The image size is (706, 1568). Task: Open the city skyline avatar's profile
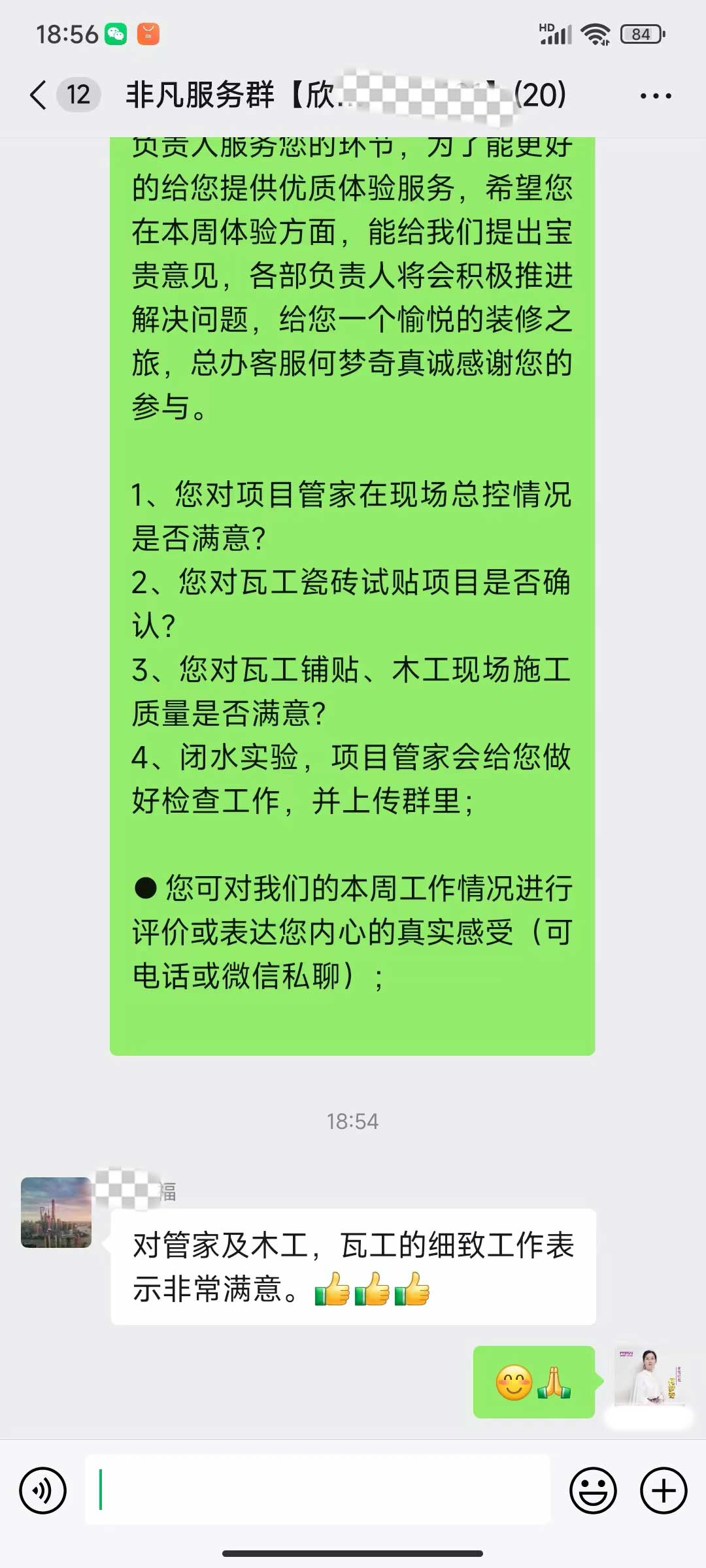pyautogui.click(x=56, y=1213)
